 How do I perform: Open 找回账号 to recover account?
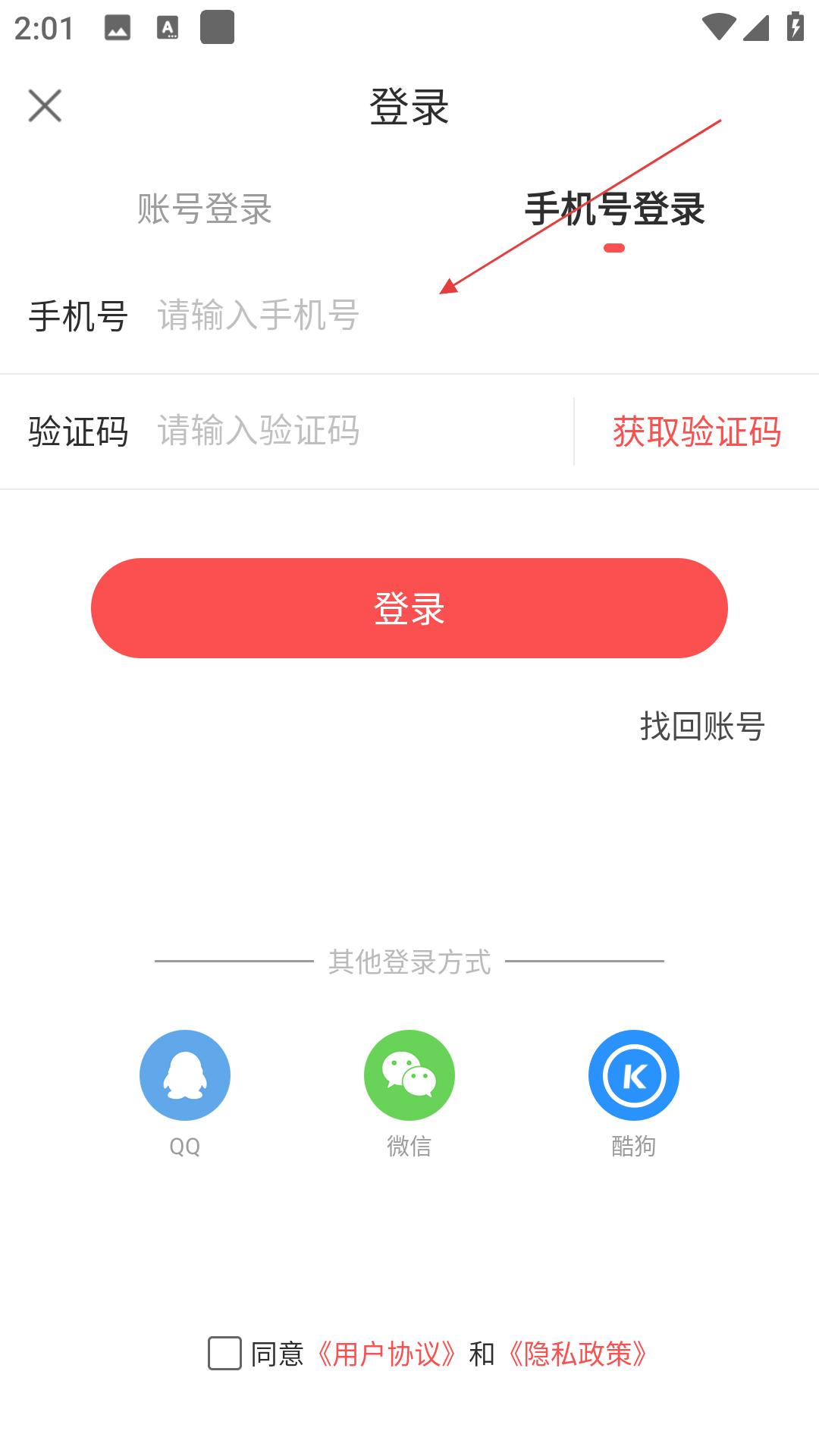(x=702, y=726)
